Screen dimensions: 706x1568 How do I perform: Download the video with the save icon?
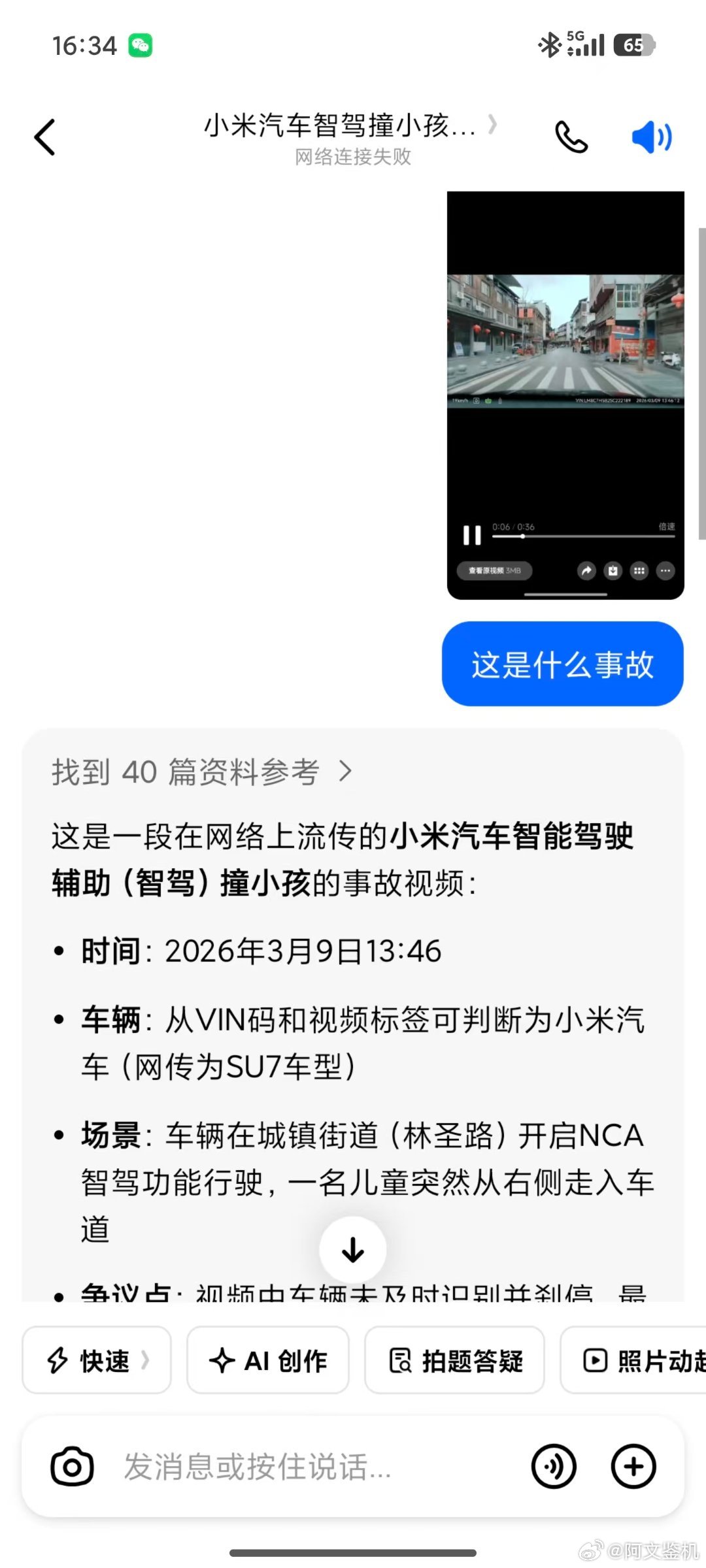tap(613, 570)
